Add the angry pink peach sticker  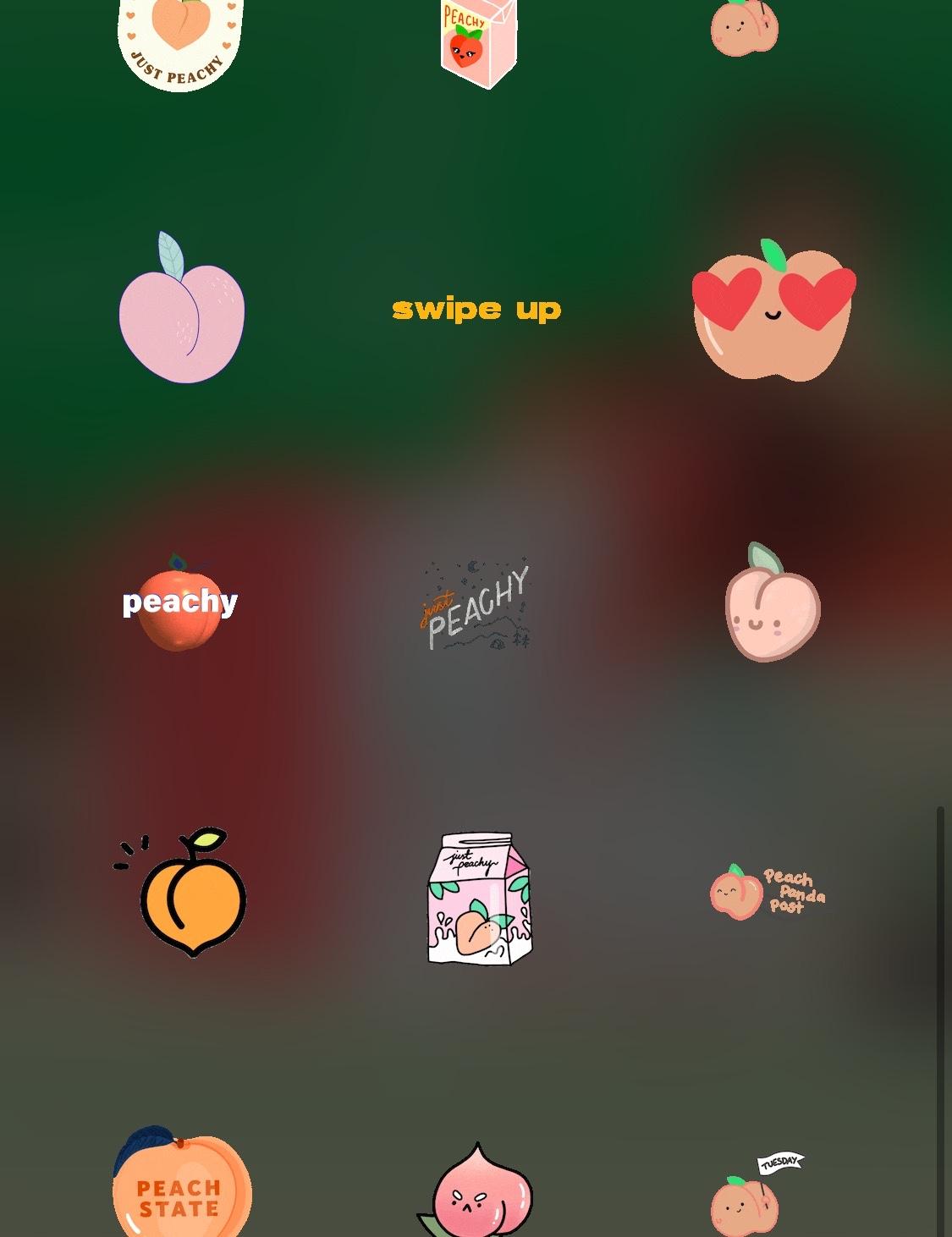click(478, 1193)
